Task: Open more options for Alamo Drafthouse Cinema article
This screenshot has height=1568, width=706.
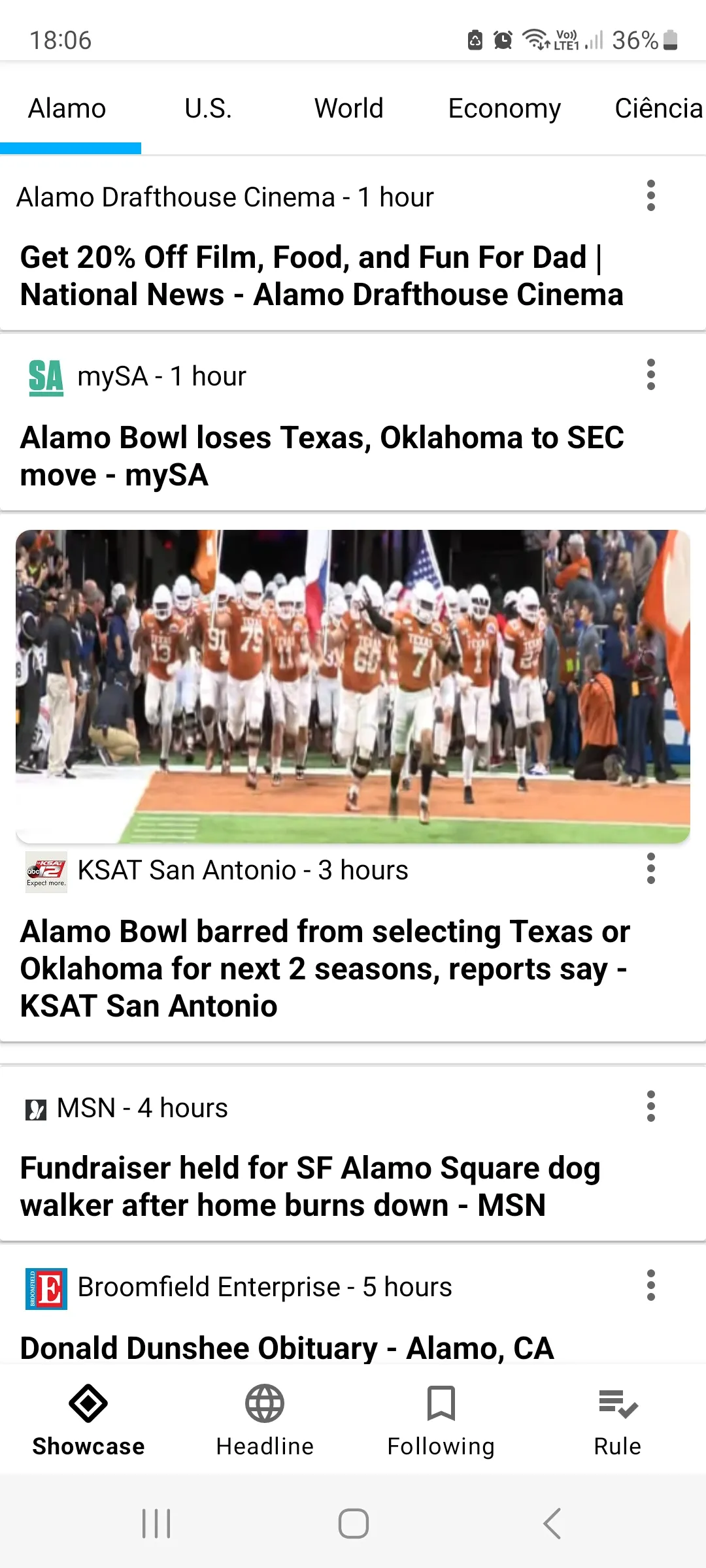Action: [x=650, y=196]
